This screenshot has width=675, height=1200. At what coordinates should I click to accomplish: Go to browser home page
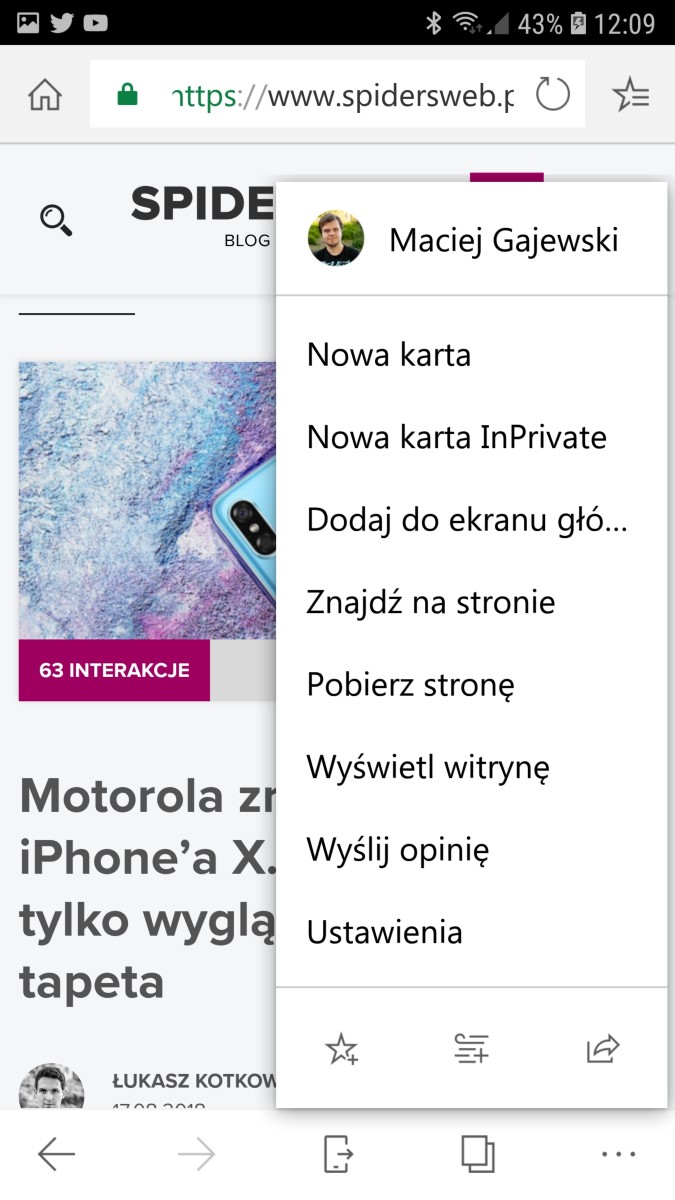click(x=45, y=95)
